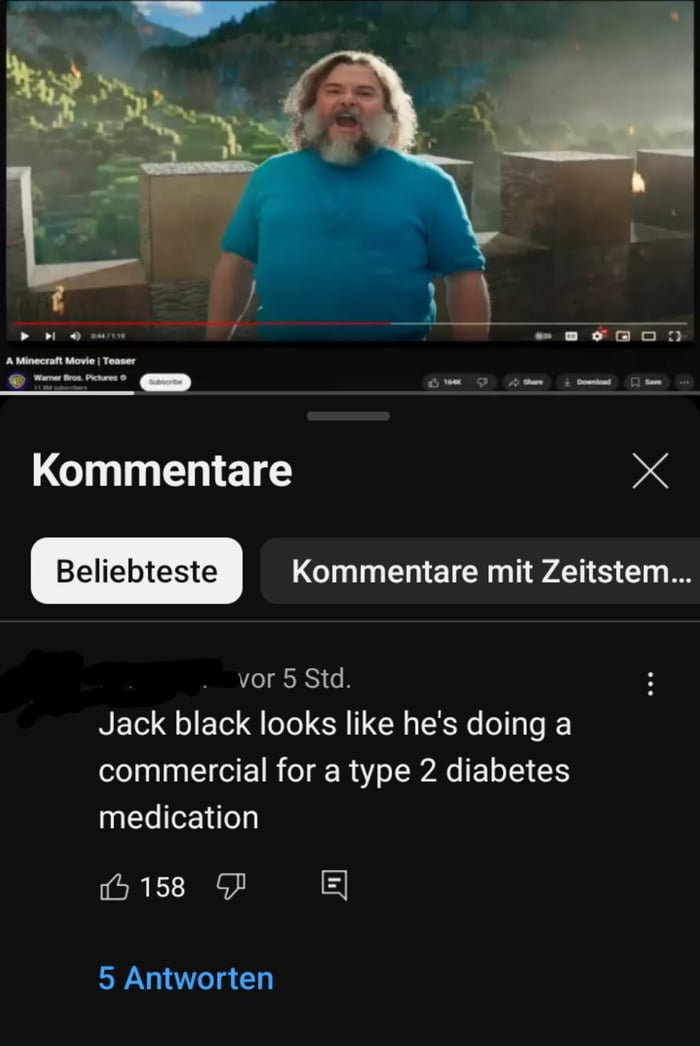Image resolution: width=700 pixels, height=1046 pixels.
Task: Tap the comments sheet drag handle
Action: coord(348,416)
